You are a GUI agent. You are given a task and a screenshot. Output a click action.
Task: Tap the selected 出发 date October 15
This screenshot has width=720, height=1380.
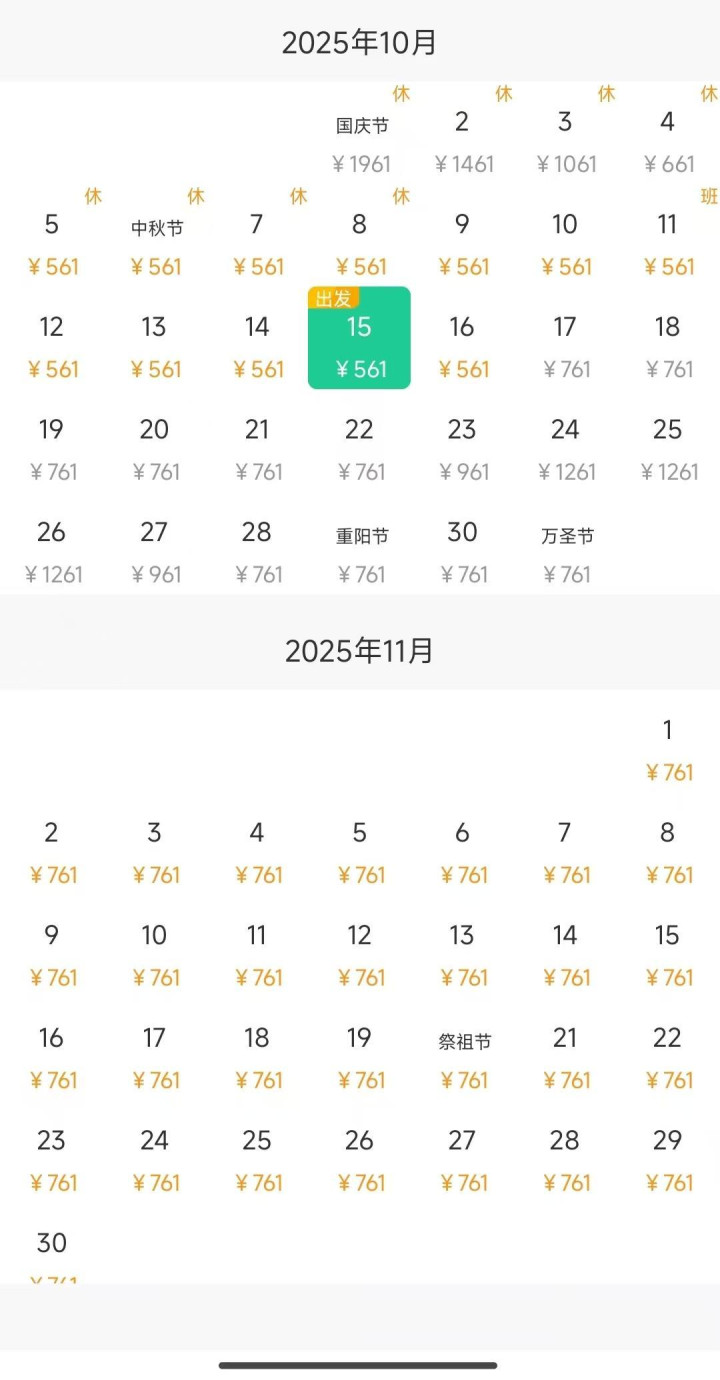[359, 338]
